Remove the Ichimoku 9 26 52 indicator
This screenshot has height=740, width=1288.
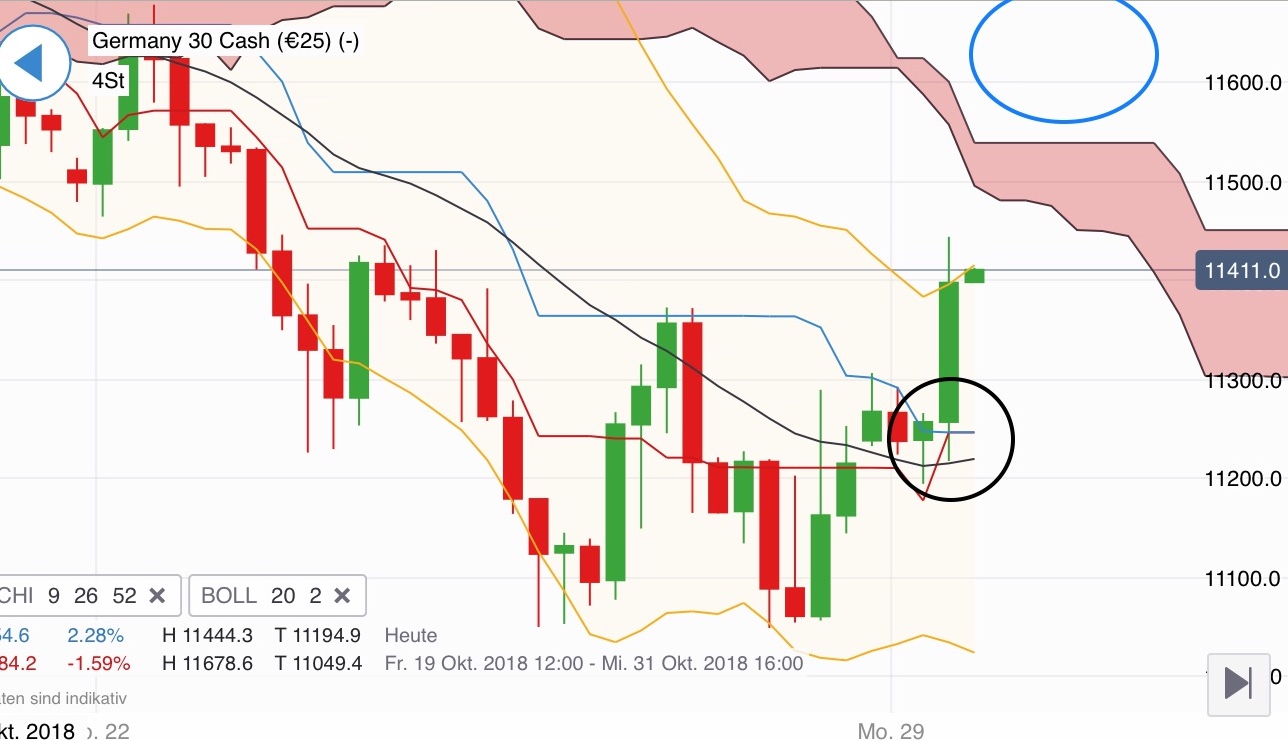point(157,596)
